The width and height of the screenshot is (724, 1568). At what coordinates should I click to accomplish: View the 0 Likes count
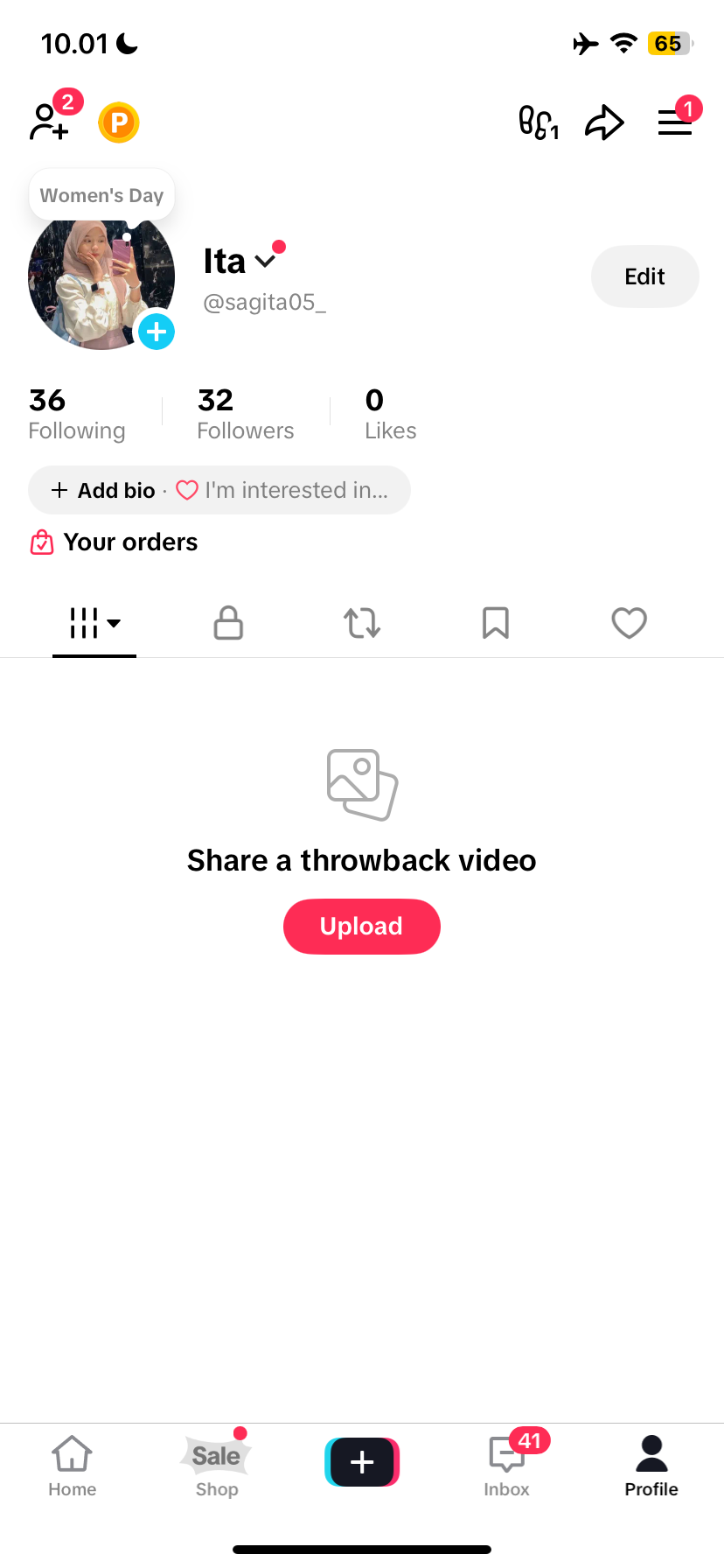[x=390, y=414]
